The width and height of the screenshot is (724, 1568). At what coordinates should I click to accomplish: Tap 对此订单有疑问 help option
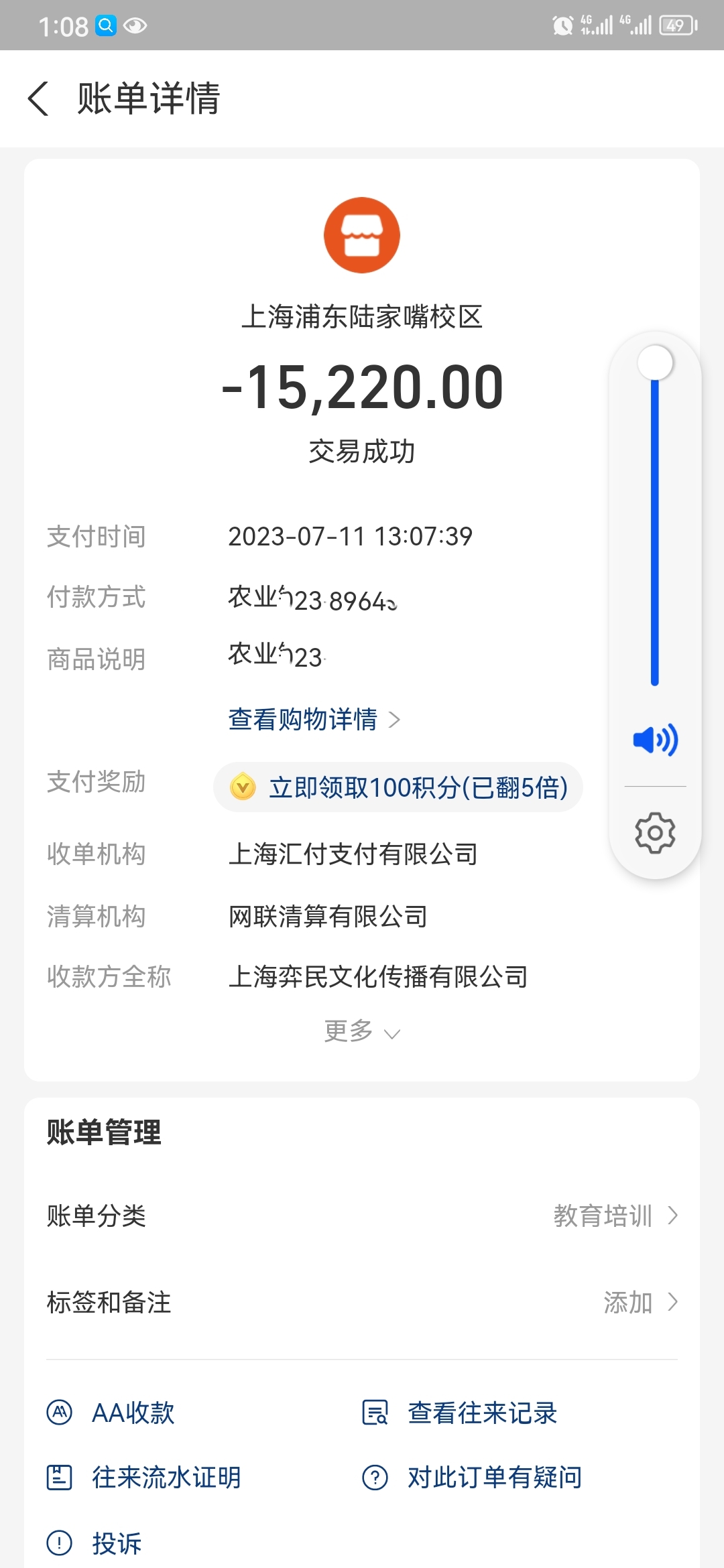point(472,1477)
